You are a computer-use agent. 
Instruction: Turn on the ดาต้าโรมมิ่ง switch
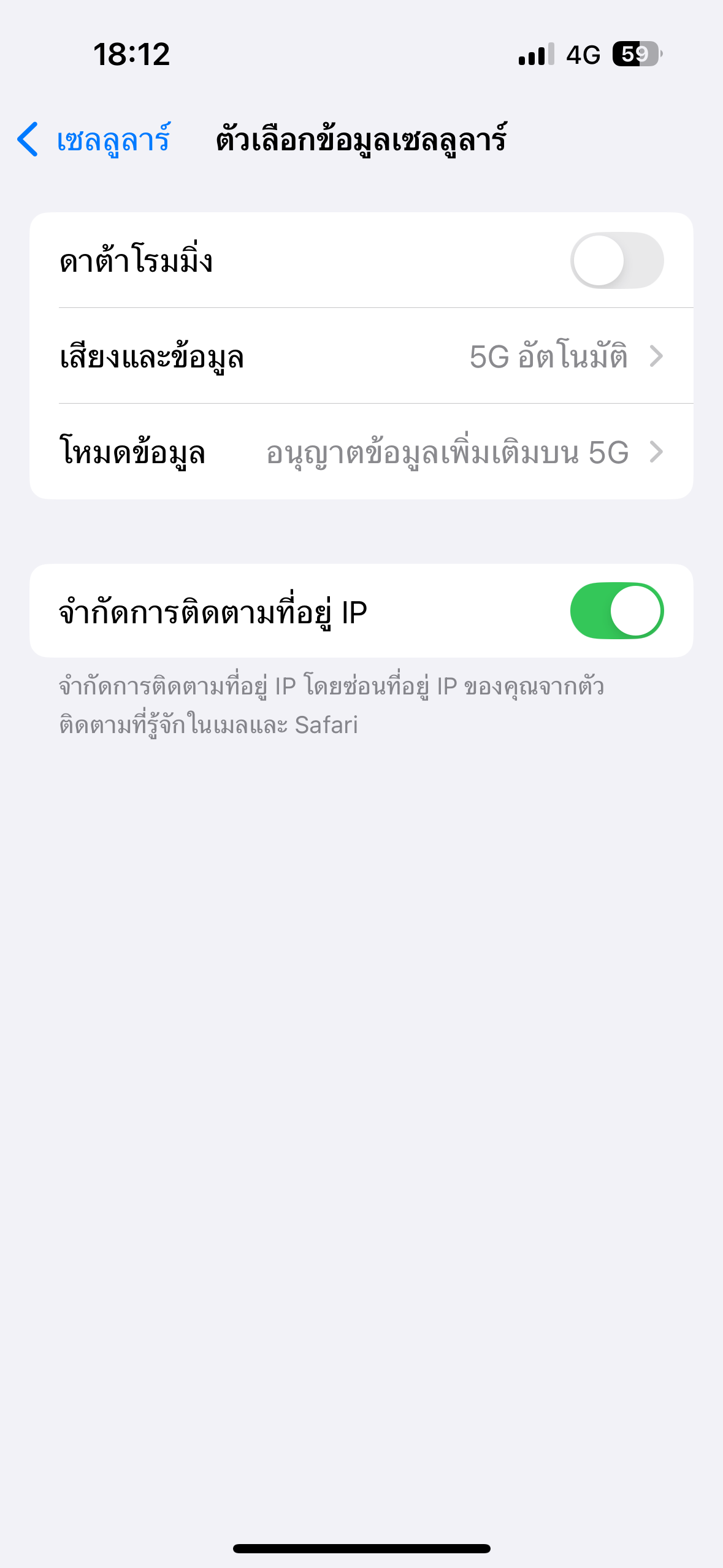617,260
